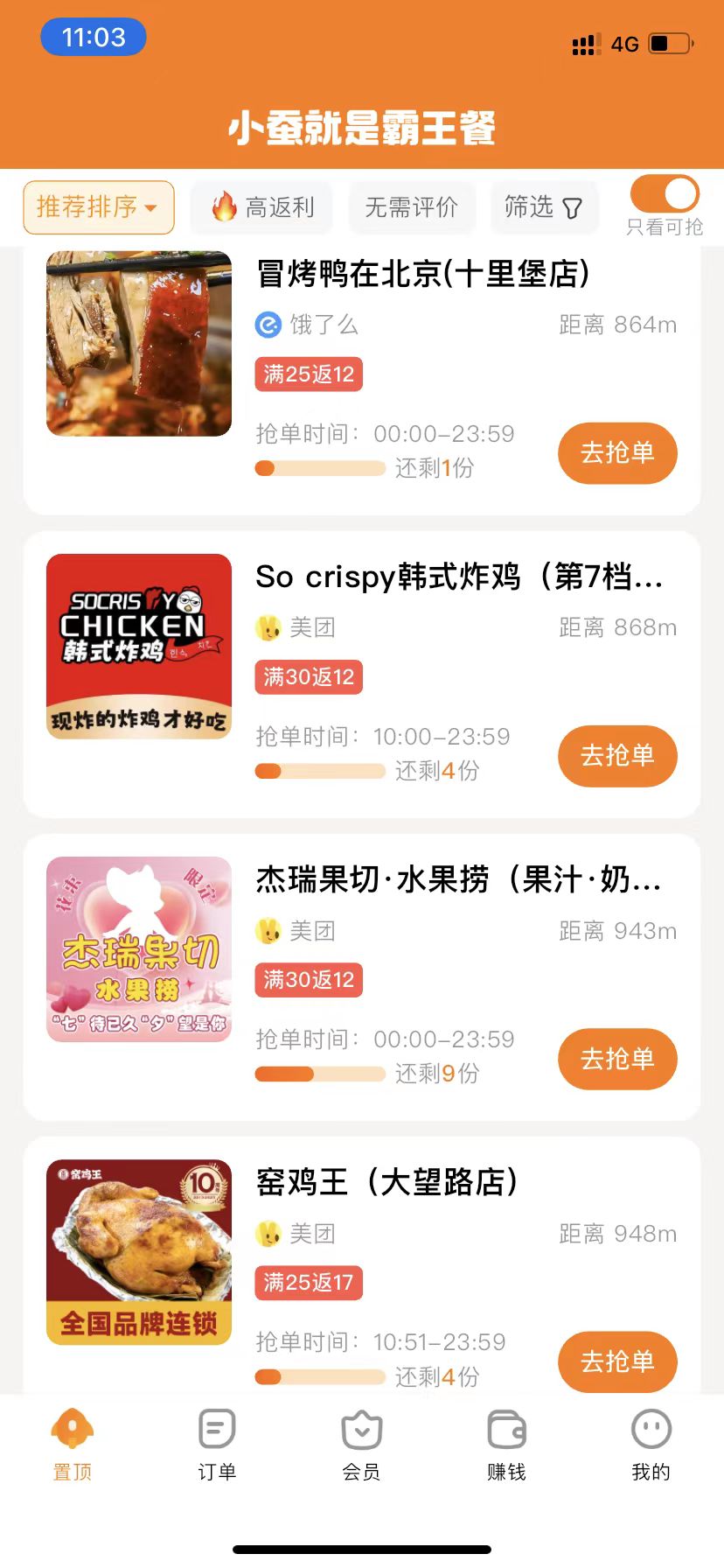Grab the 窑鸡王 (大望路店) order
The image size is (724, 1568).
[x=617, y=1361]
